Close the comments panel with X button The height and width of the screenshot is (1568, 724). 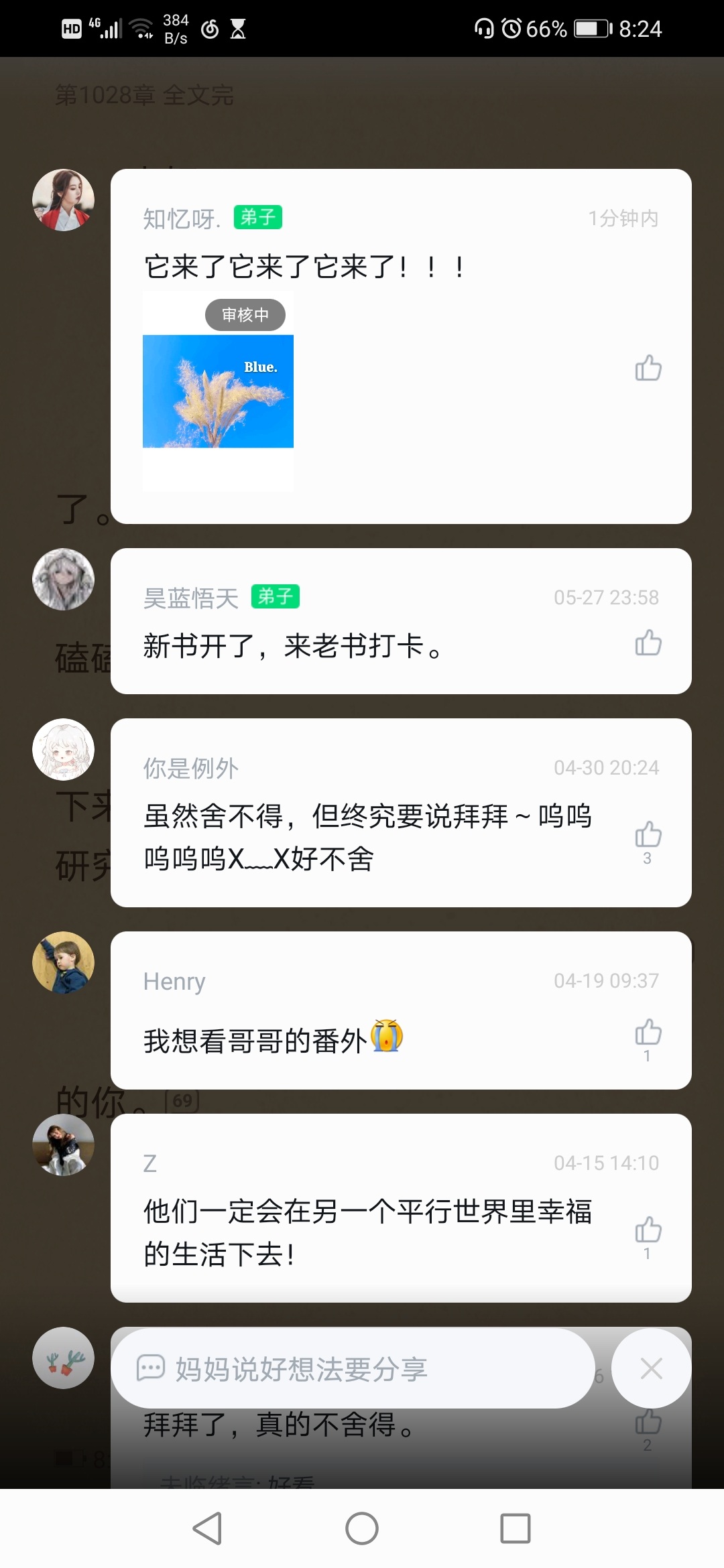coord(651,1368)
